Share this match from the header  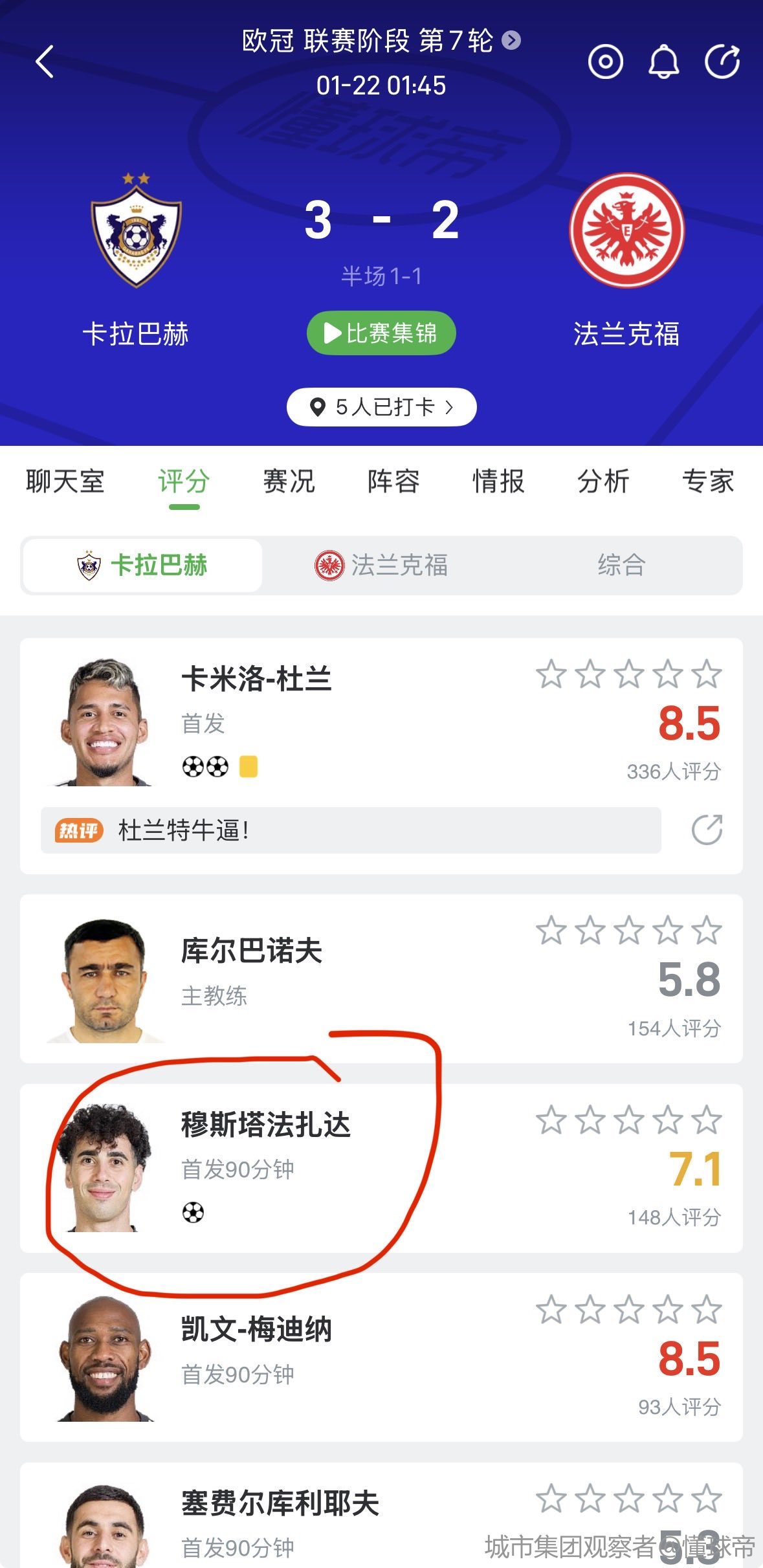pos(722,62)
